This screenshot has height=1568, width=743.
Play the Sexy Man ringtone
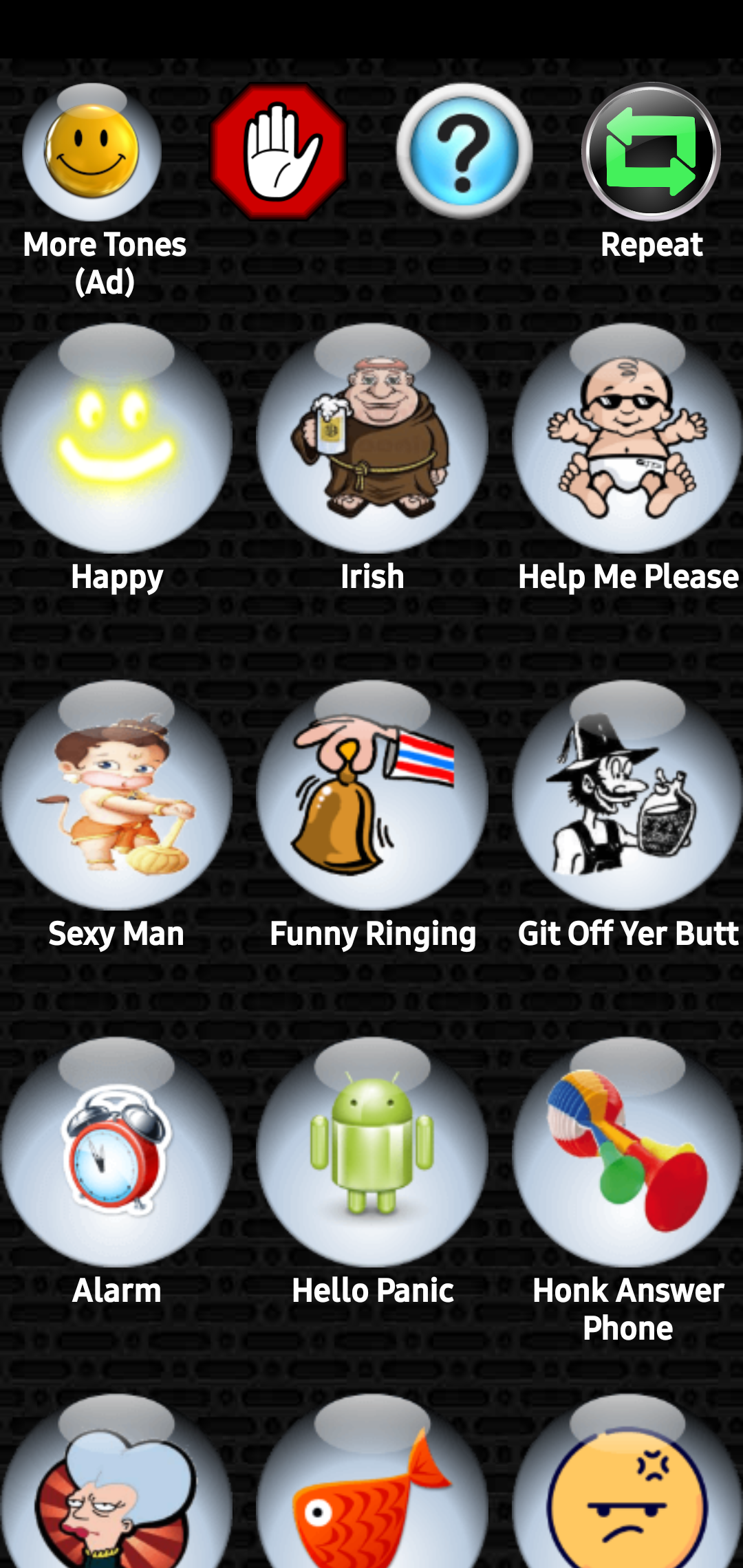116,796
